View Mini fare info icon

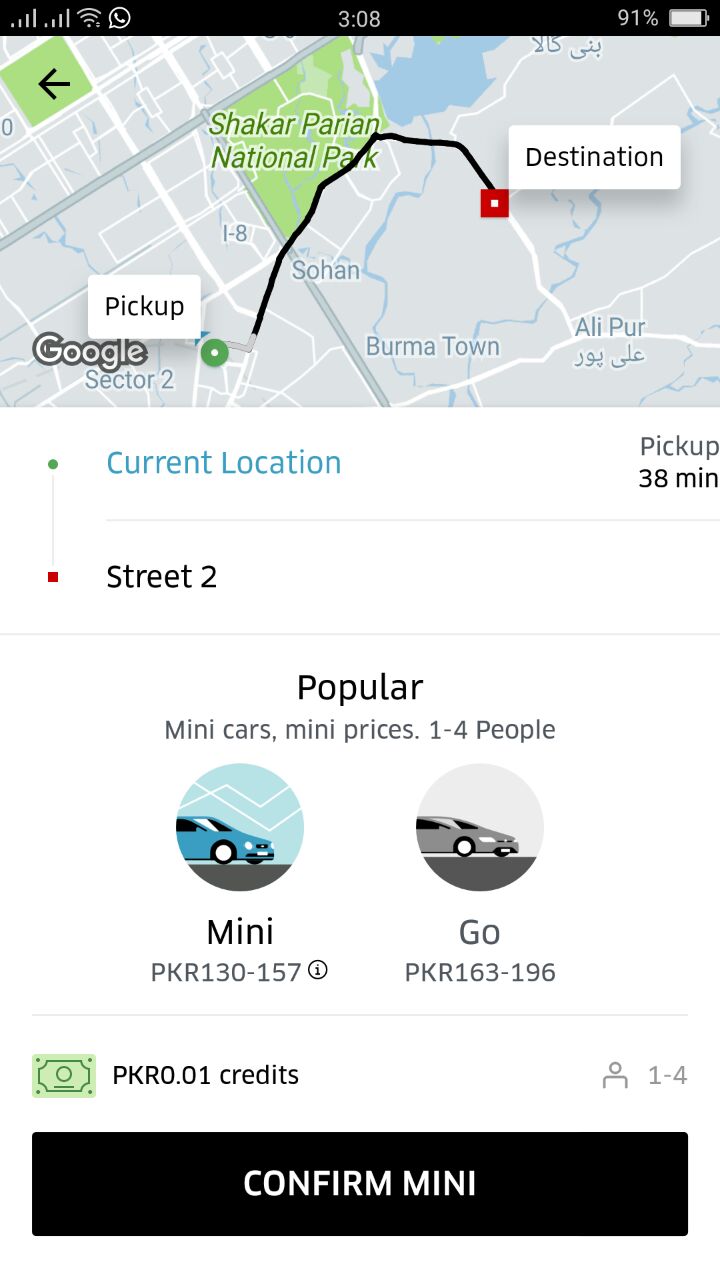click(318, 970)
